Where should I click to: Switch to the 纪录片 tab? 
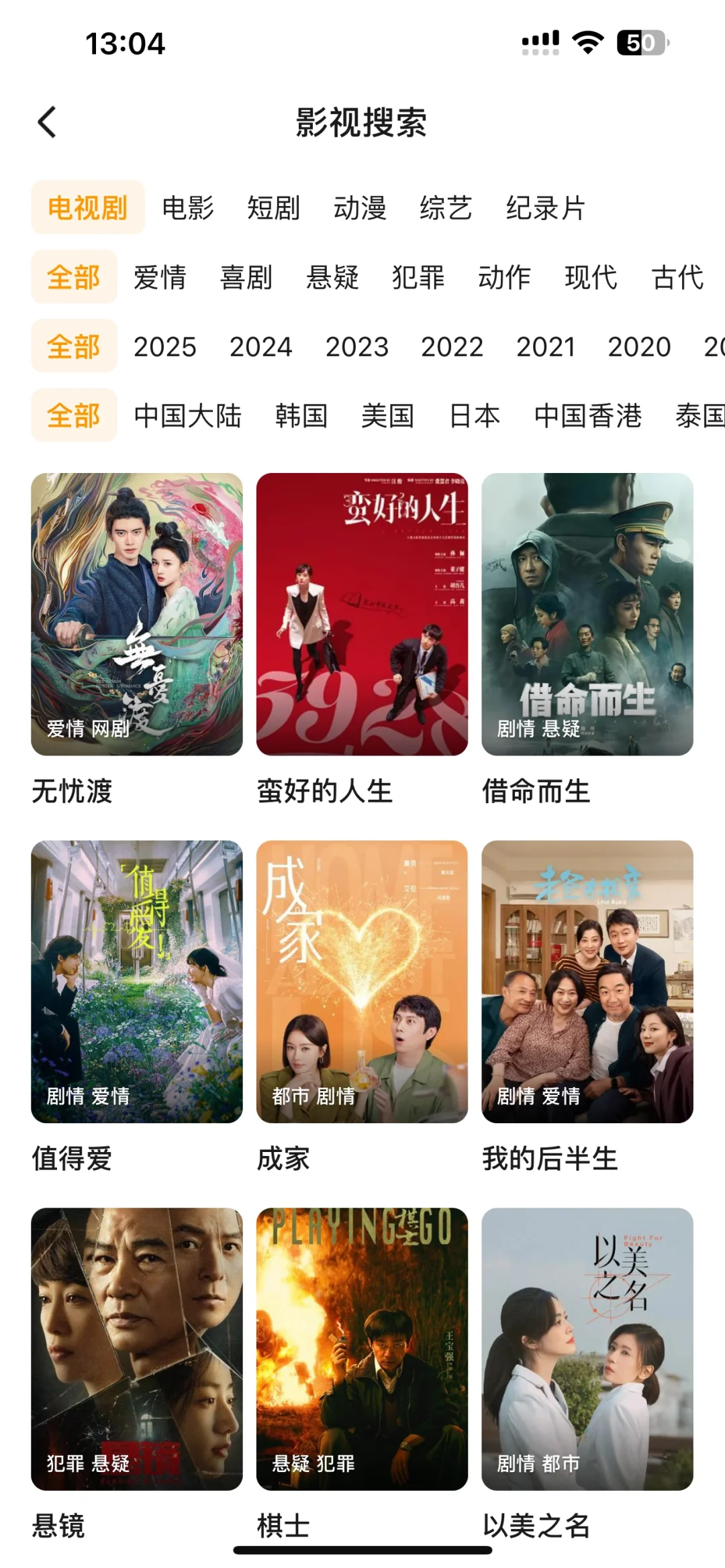pyautogui.click(x=545, y=208)
